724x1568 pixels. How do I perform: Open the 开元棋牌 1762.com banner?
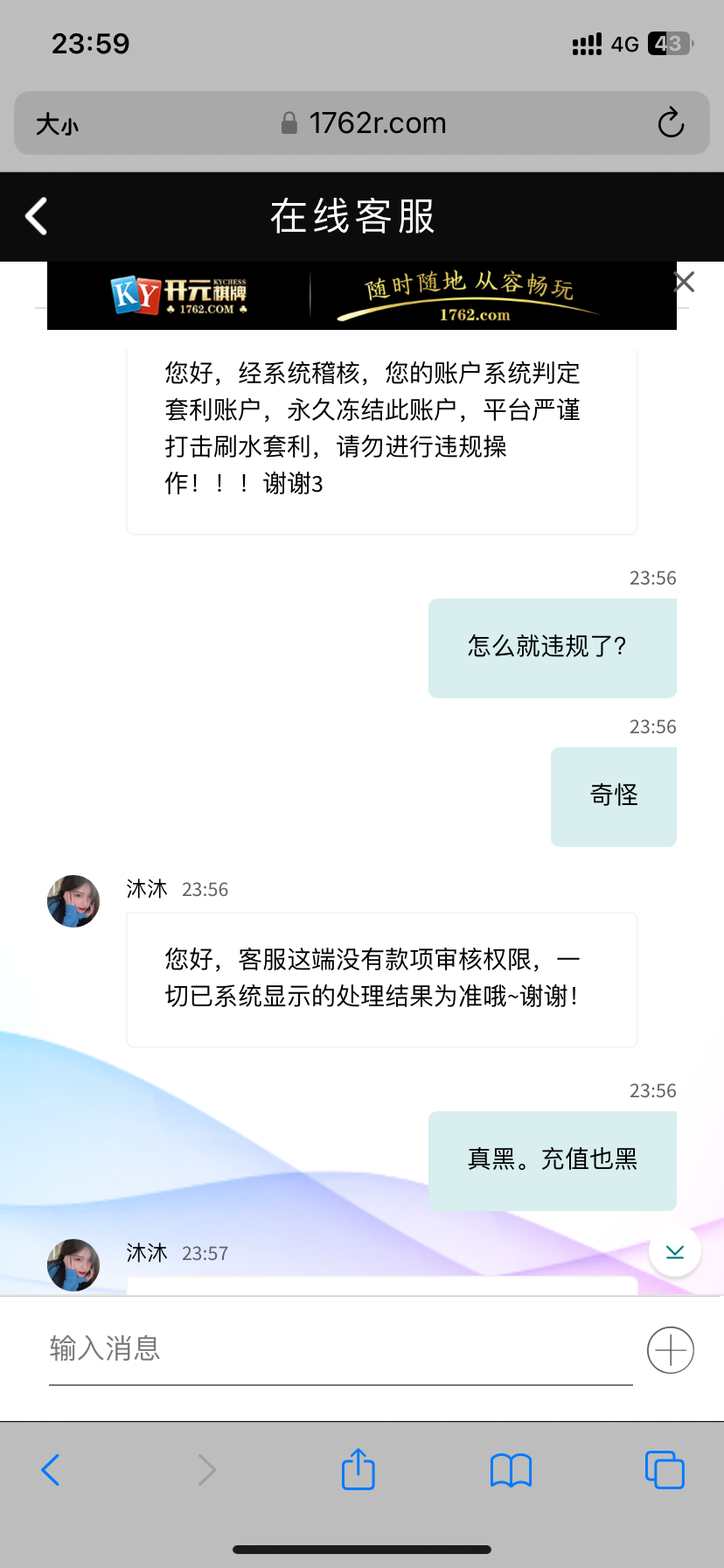361,297
